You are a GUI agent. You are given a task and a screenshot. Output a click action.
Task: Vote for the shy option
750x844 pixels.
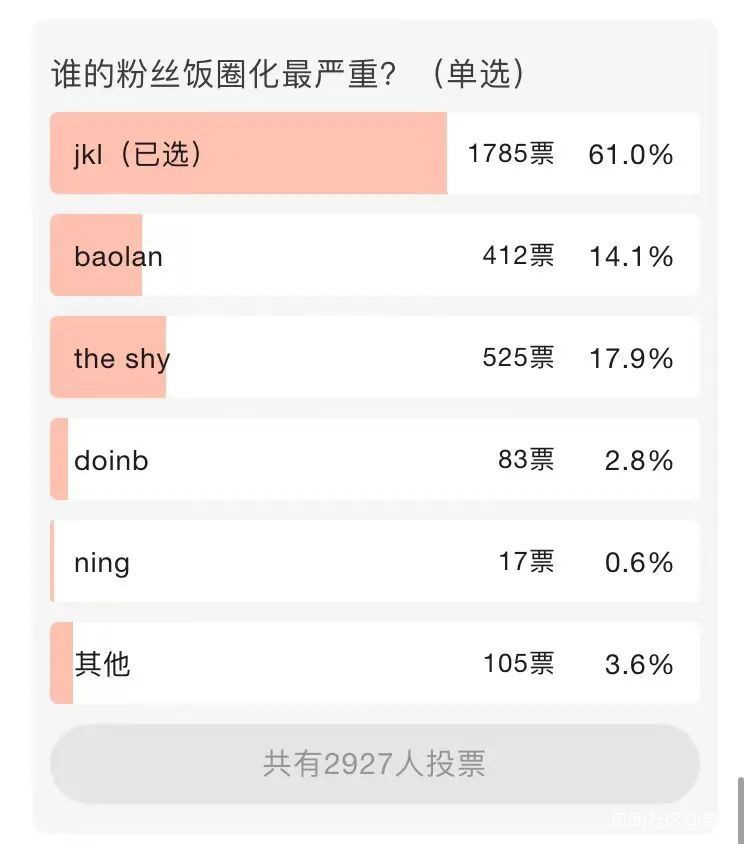pyautogui.click(x=374, y=357)
